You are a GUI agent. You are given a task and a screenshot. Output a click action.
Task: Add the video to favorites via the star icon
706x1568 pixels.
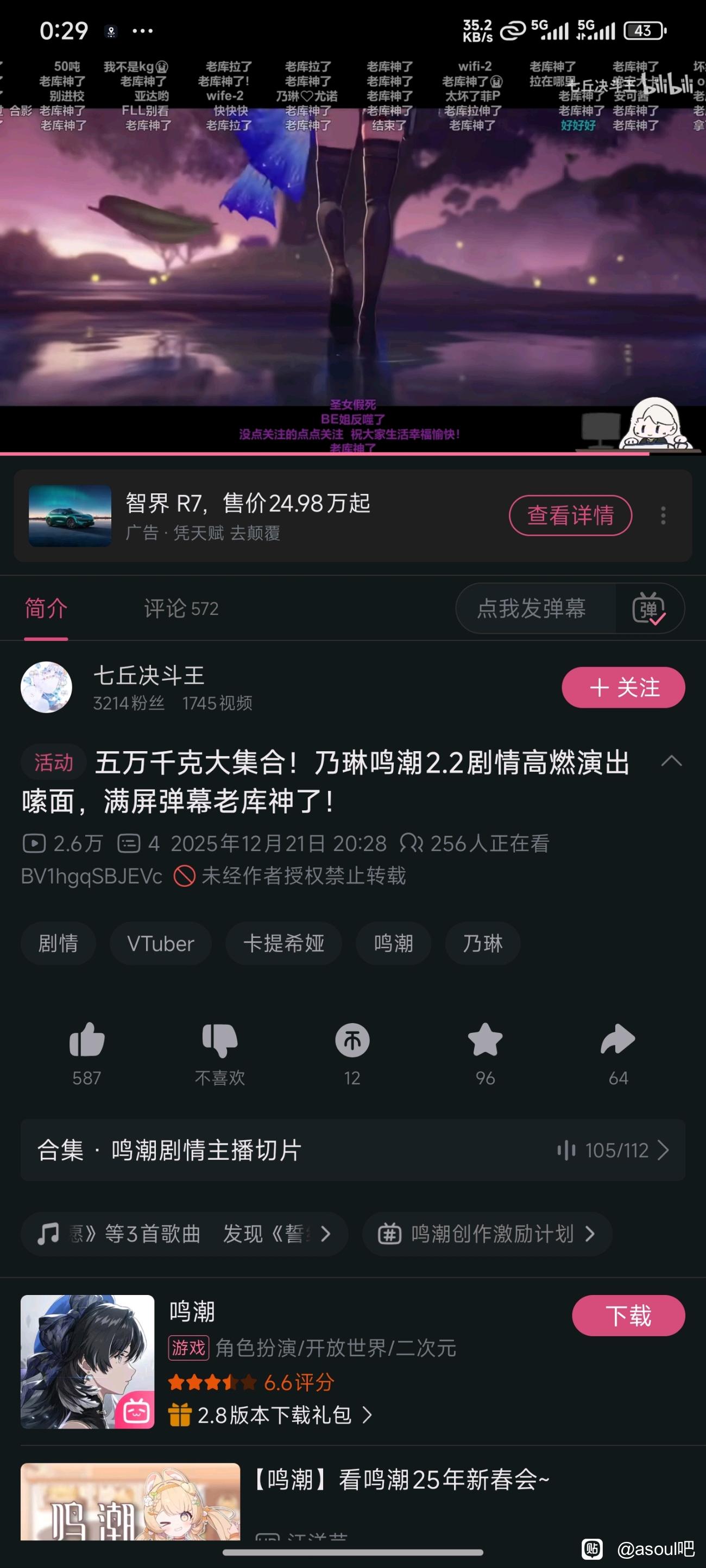[x=485, y=1040]
